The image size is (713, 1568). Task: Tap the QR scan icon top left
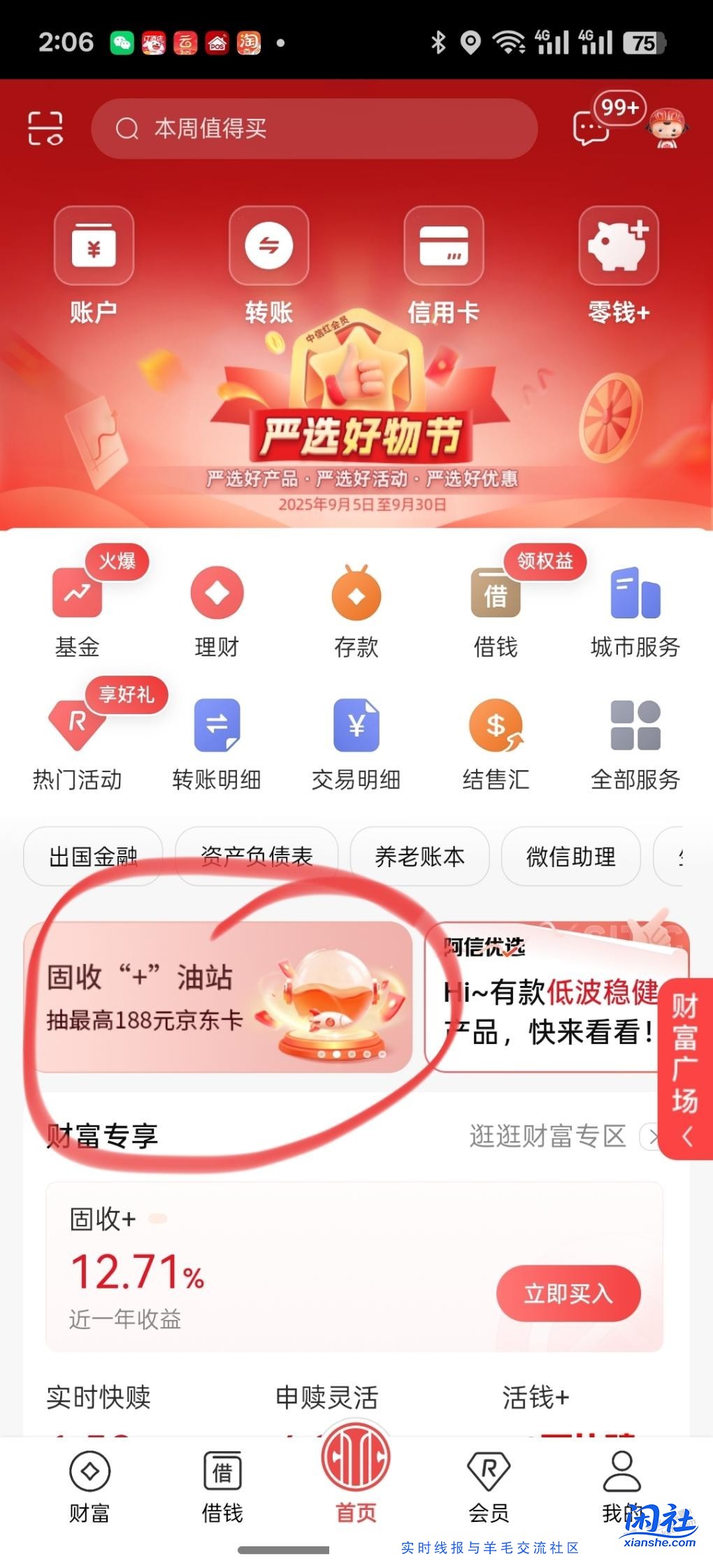click(45, 128)
